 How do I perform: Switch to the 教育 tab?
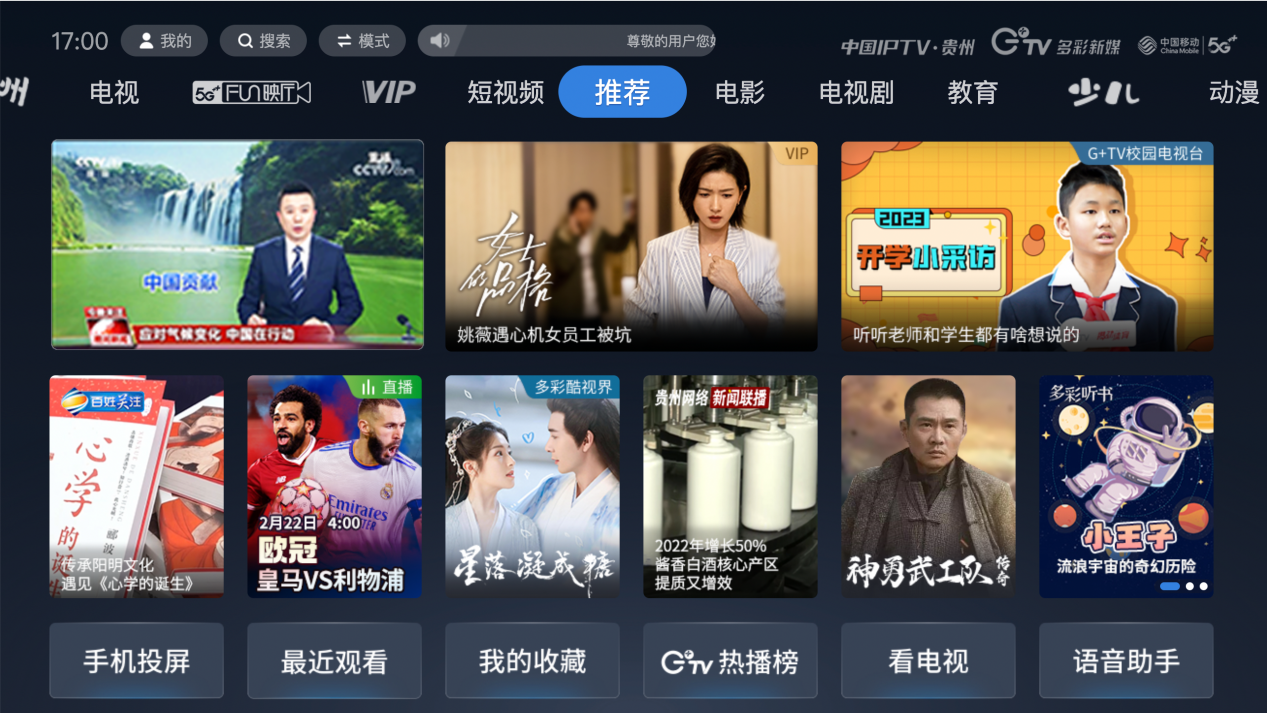972,93
